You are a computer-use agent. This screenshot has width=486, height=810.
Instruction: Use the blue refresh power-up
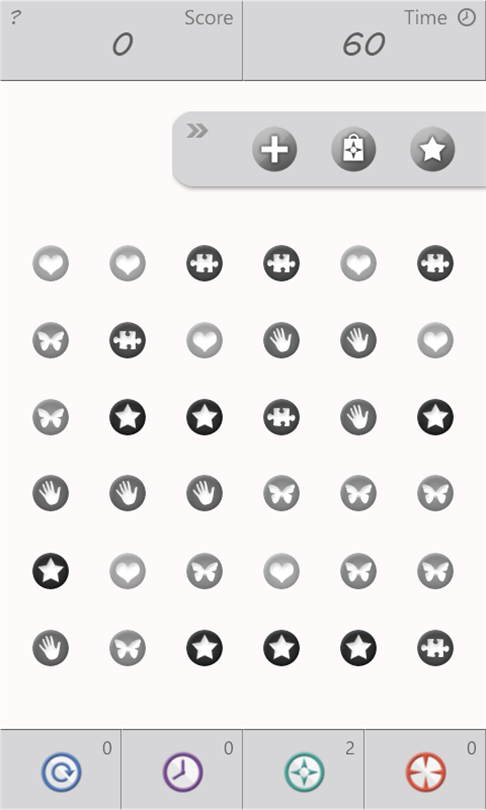(x=61, y=772)
